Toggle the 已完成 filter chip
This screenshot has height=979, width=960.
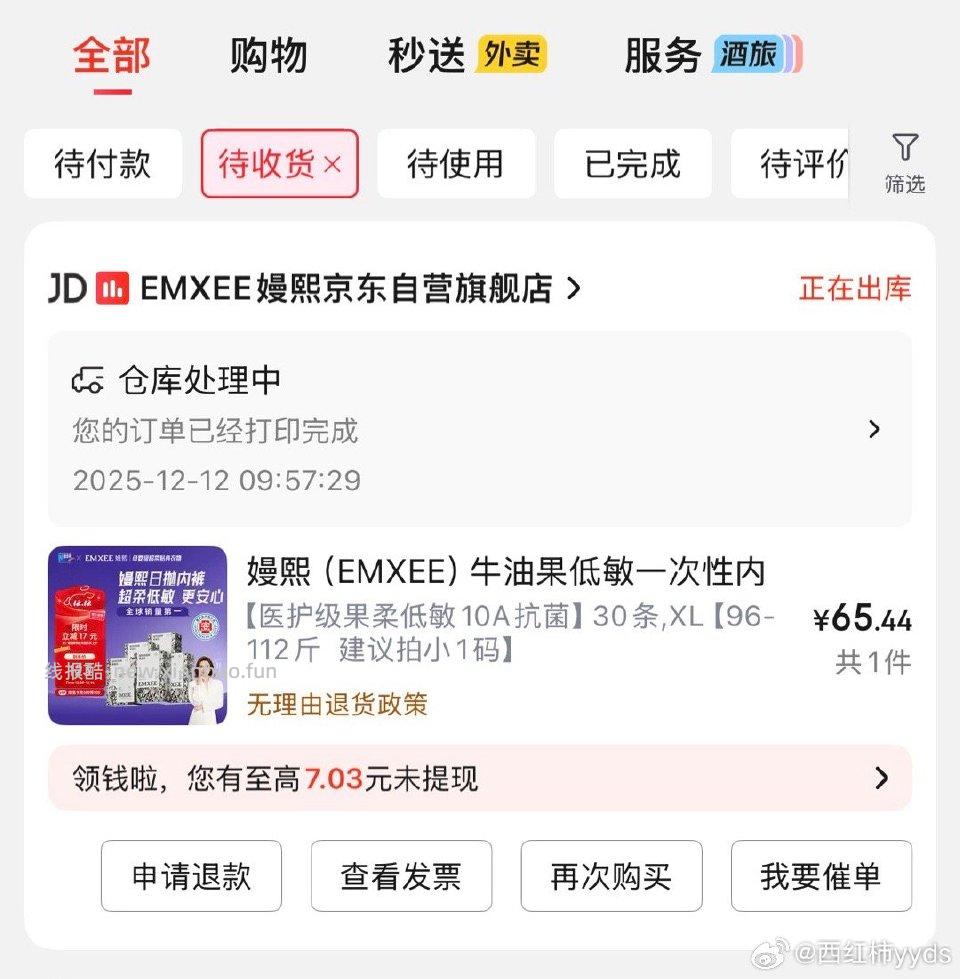(633, 164)
